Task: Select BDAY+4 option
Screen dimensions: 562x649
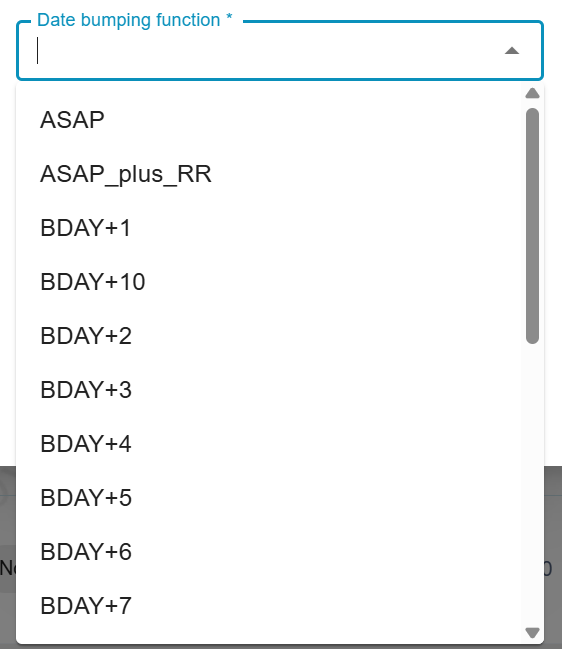Action: [271, 444]
